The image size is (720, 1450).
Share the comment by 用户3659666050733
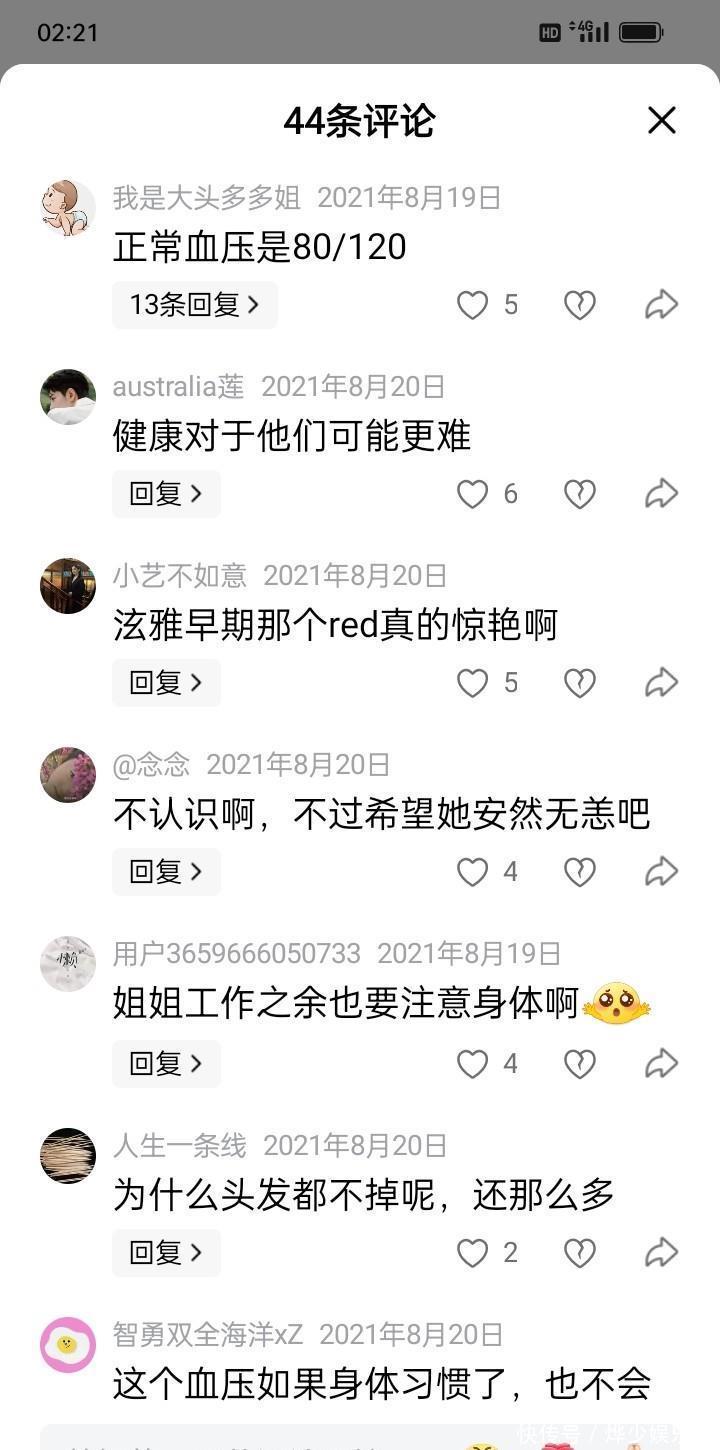[x=661, y=1063]
